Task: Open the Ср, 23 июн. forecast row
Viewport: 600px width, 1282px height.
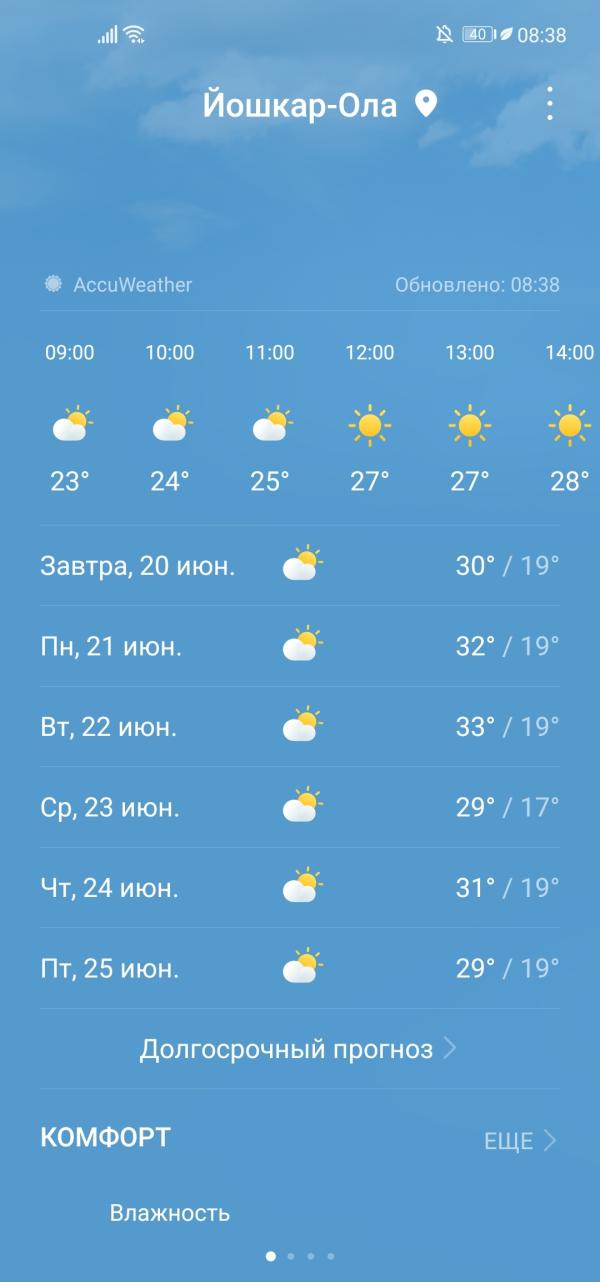Action: pos(300,807)
